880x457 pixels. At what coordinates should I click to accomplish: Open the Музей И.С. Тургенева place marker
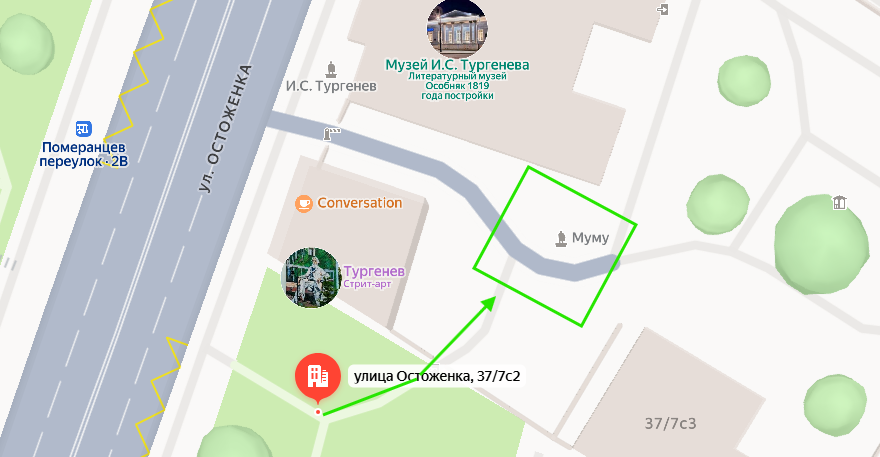[x=457, y=28]
